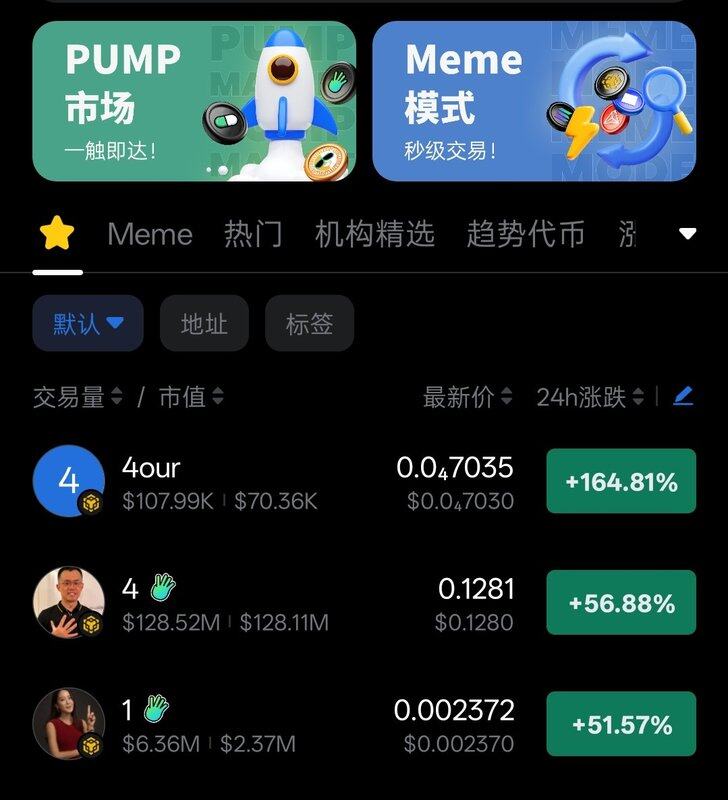Image resolution: width=728 pixels, height=800 pixels.
Task: Tap the +56.88% change button
Action: (621, 603)
